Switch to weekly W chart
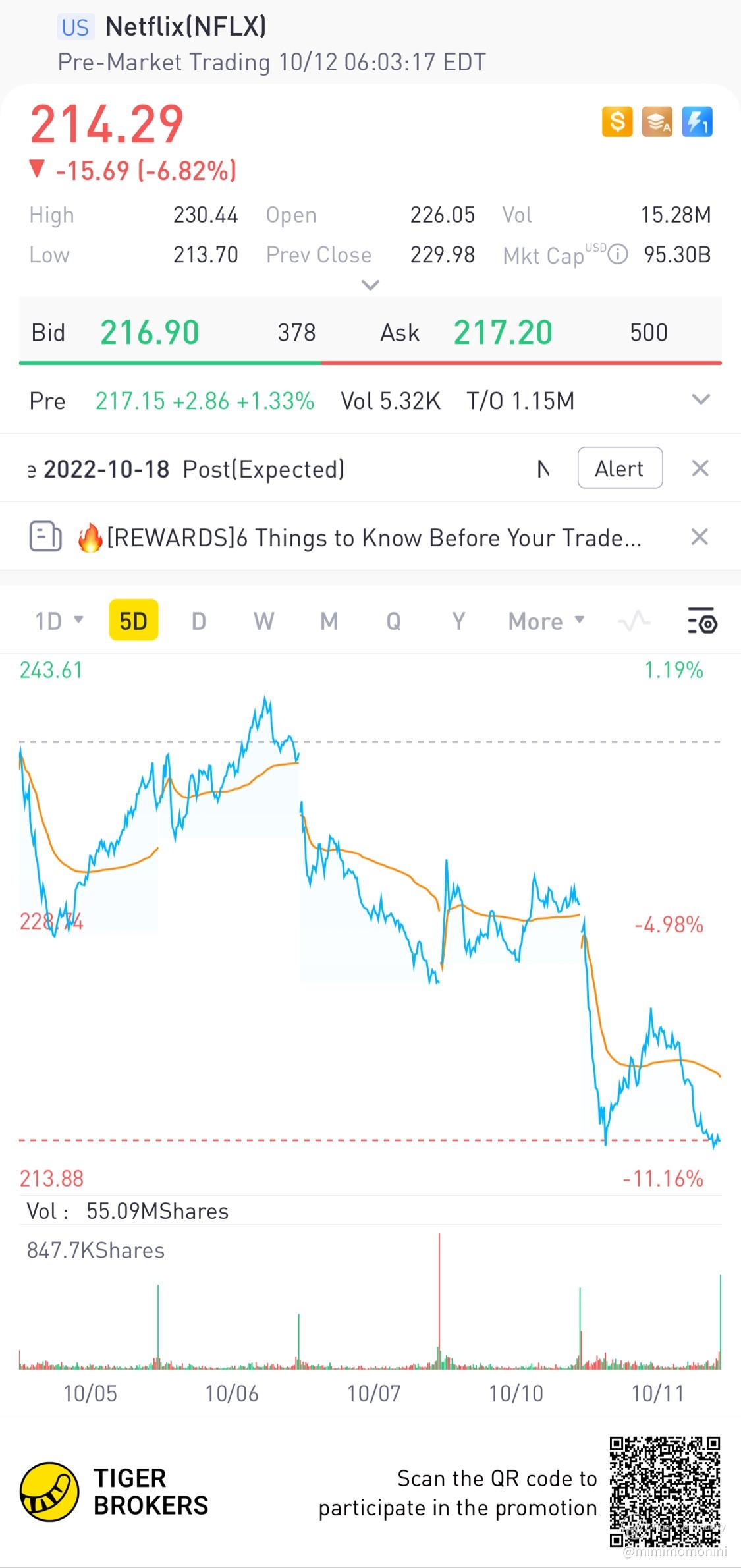 click(x=263, y=621)
